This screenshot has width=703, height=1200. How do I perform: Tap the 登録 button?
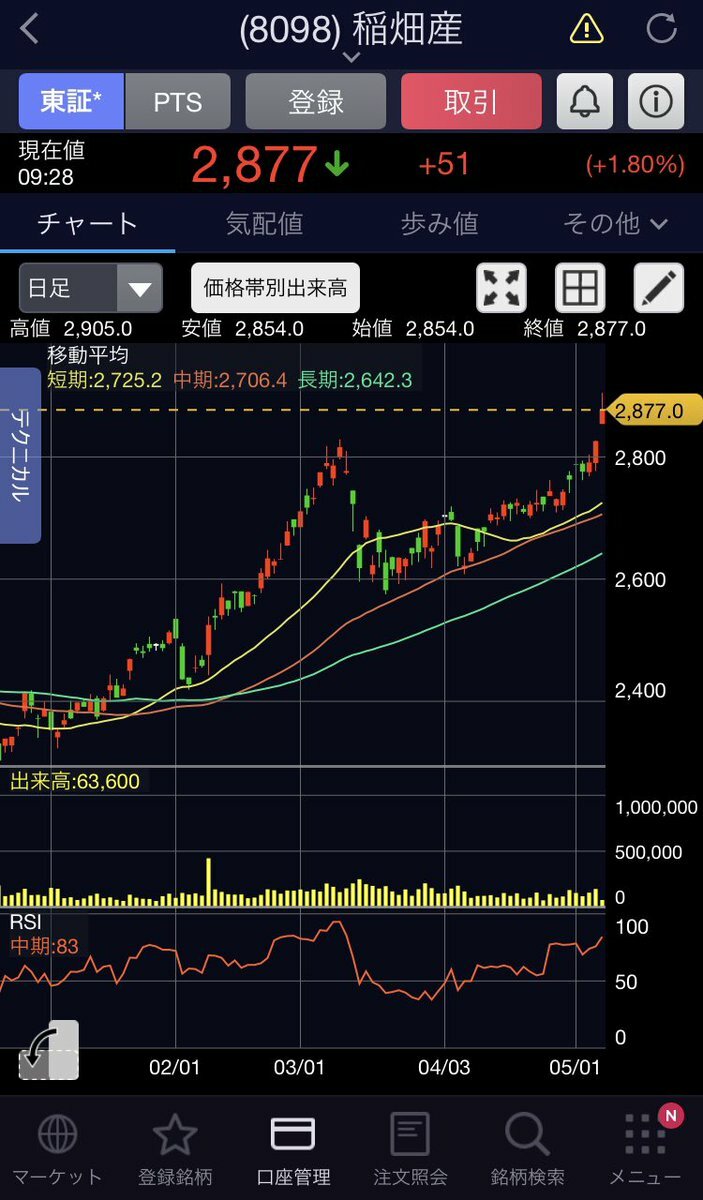(315, 101)
